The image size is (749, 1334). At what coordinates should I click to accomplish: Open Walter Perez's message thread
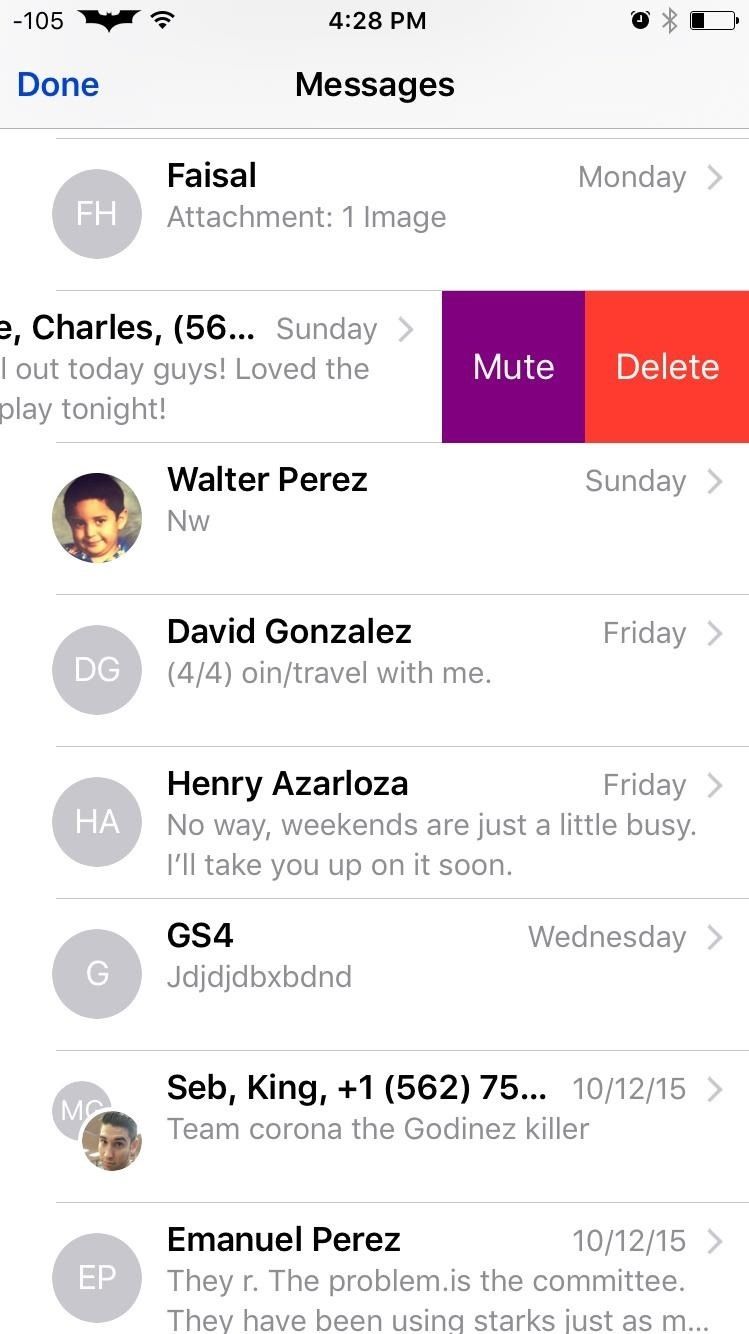click(x=400, y=518)
